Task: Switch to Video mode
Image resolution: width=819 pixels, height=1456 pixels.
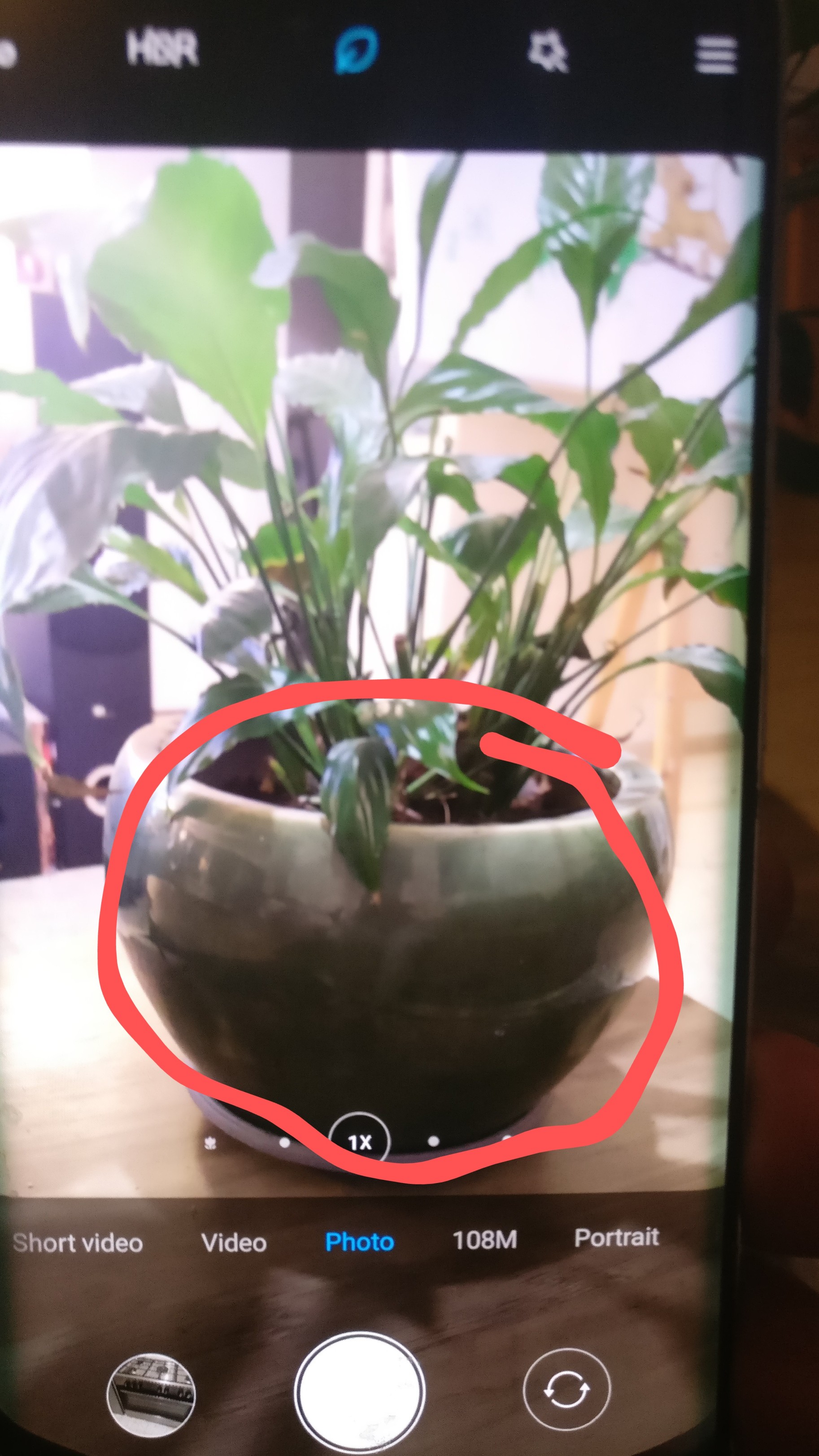Action: (x=234, y=1242)
